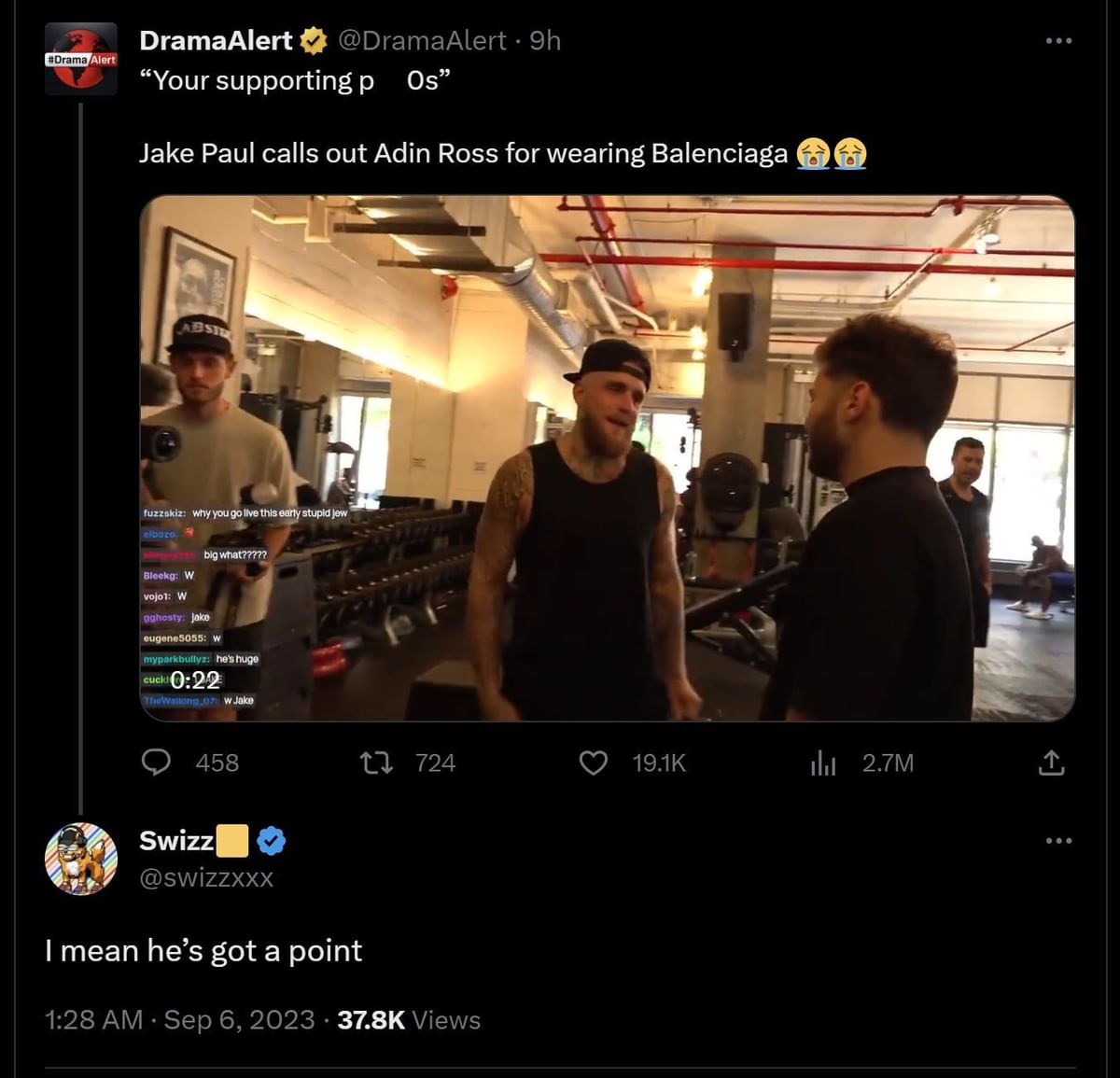The width and height of the screenshot is (1120, 1078).
Task: Open the @swizzxxx handle
Action: [x=206, y=877]
